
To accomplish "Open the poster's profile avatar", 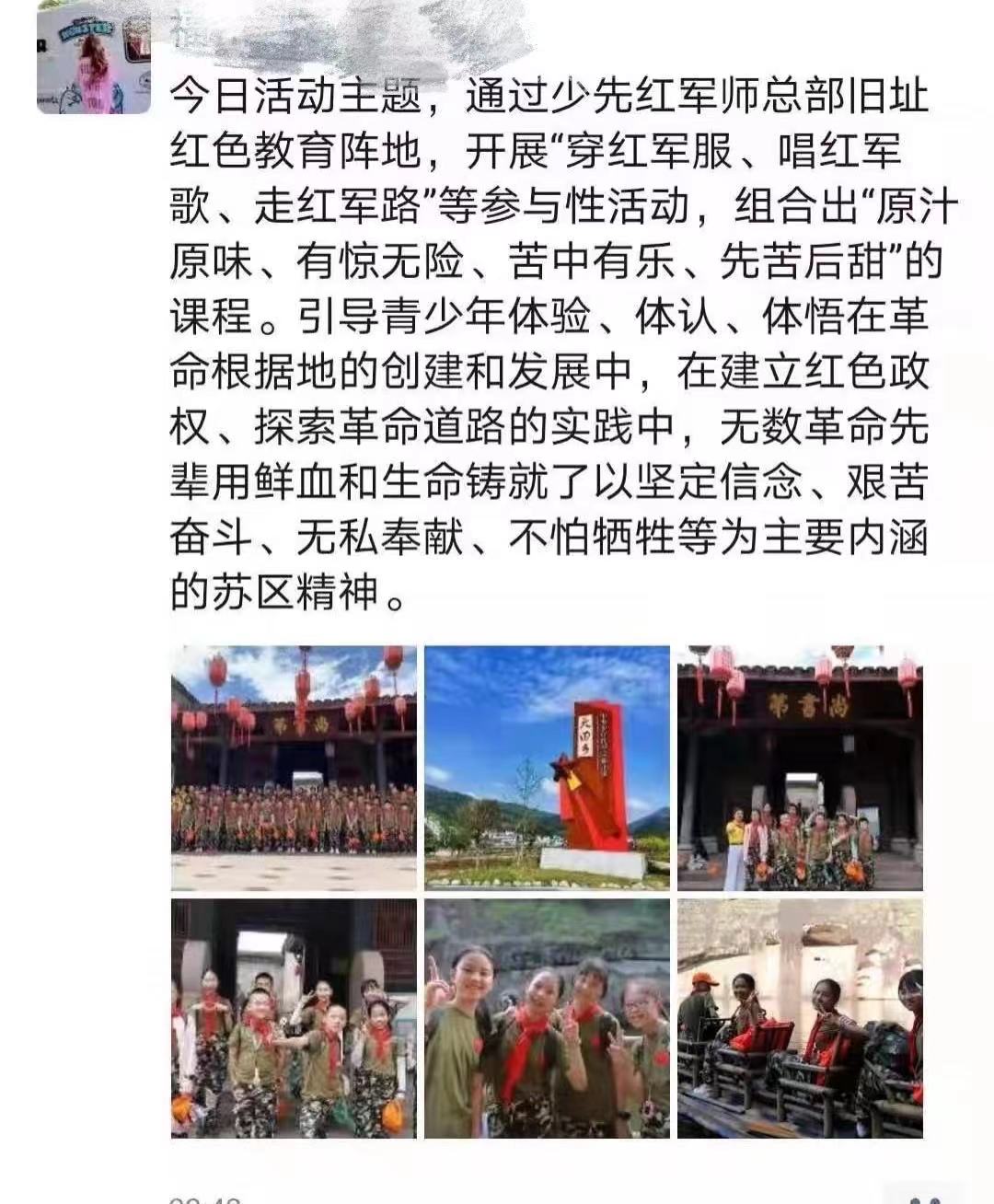I will coord(93,61).
